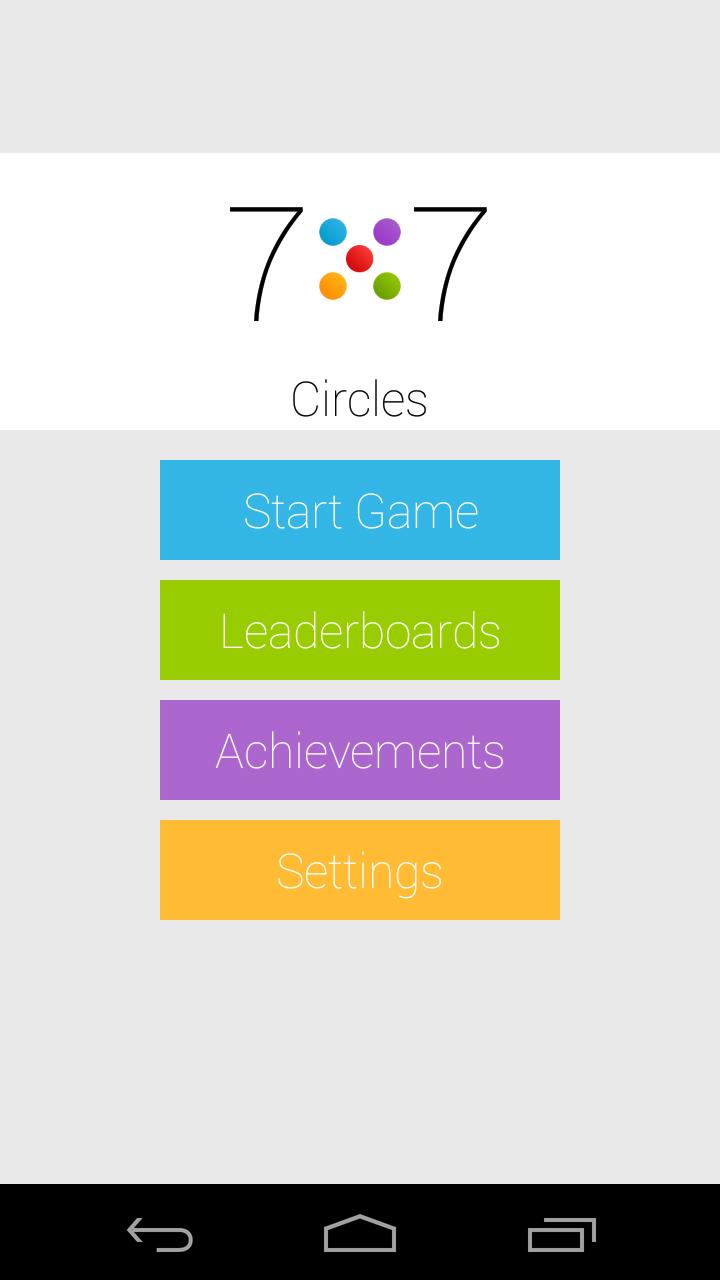Tap the purple Achievements button label

coord(359,750)
